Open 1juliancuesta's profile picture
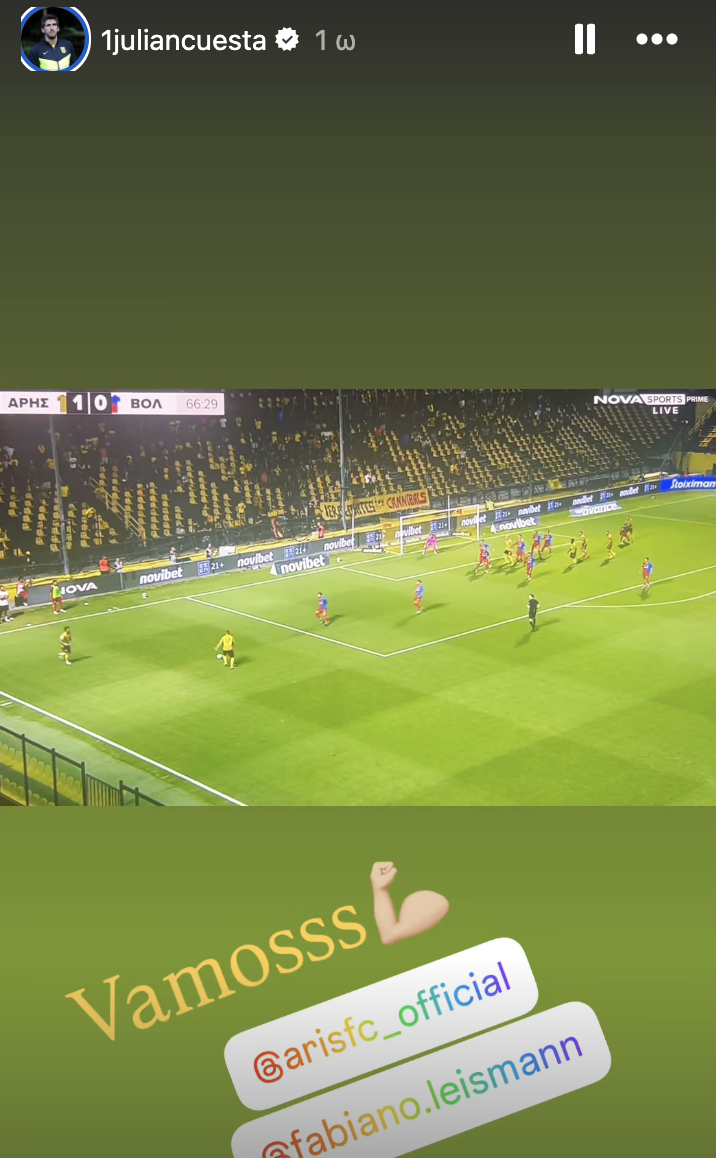 [55, 38]
